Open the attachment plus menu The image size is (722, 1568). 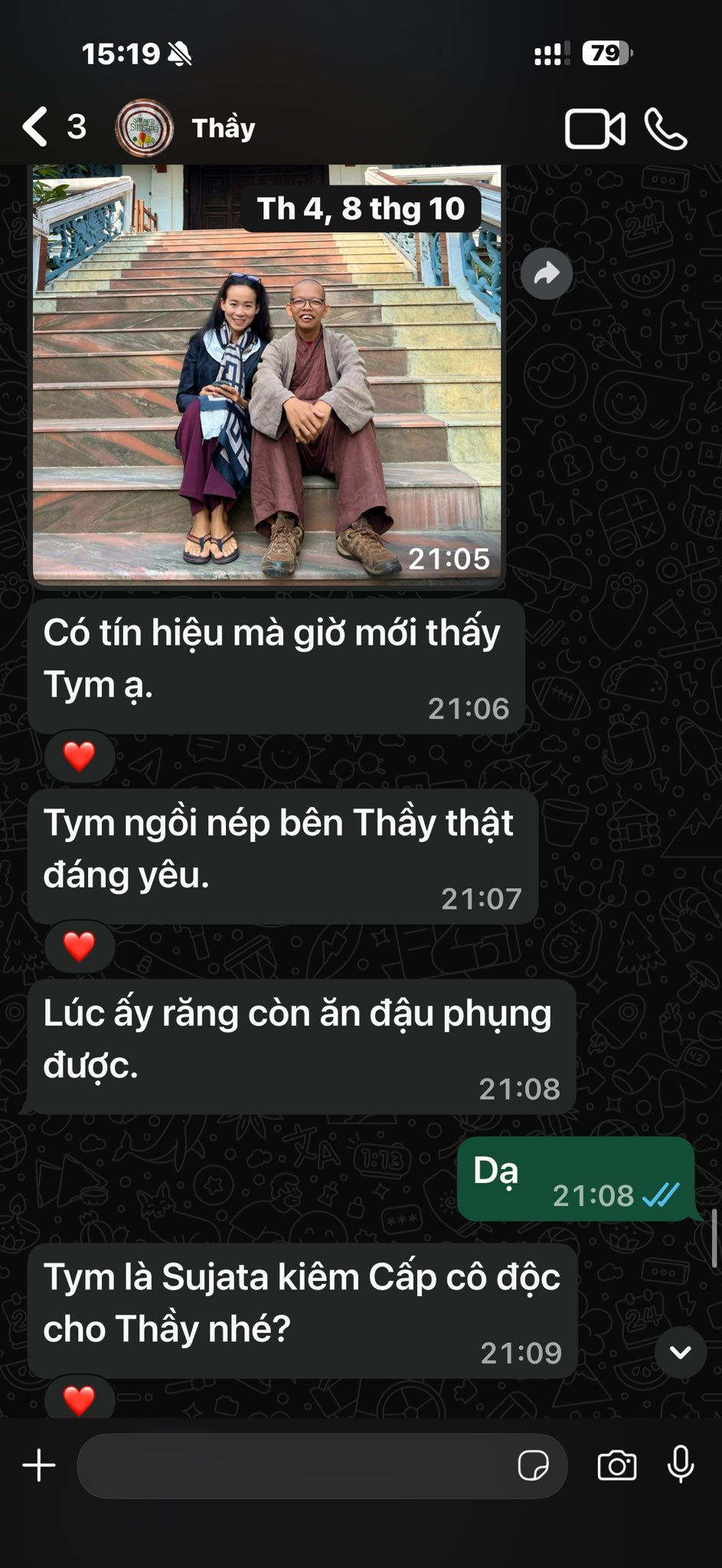pos(39,1466)
